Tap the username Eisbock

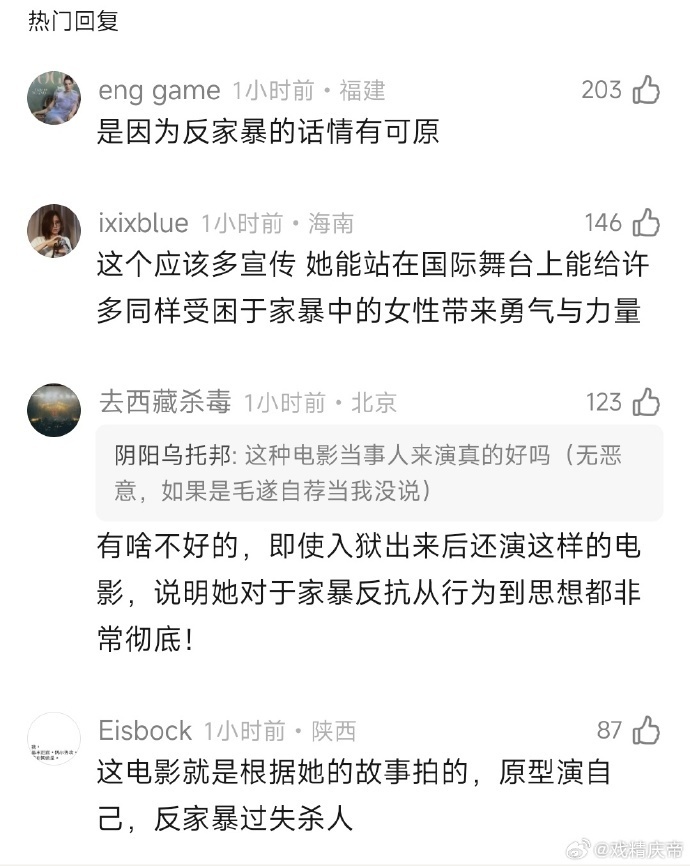(x=145, y=731)
